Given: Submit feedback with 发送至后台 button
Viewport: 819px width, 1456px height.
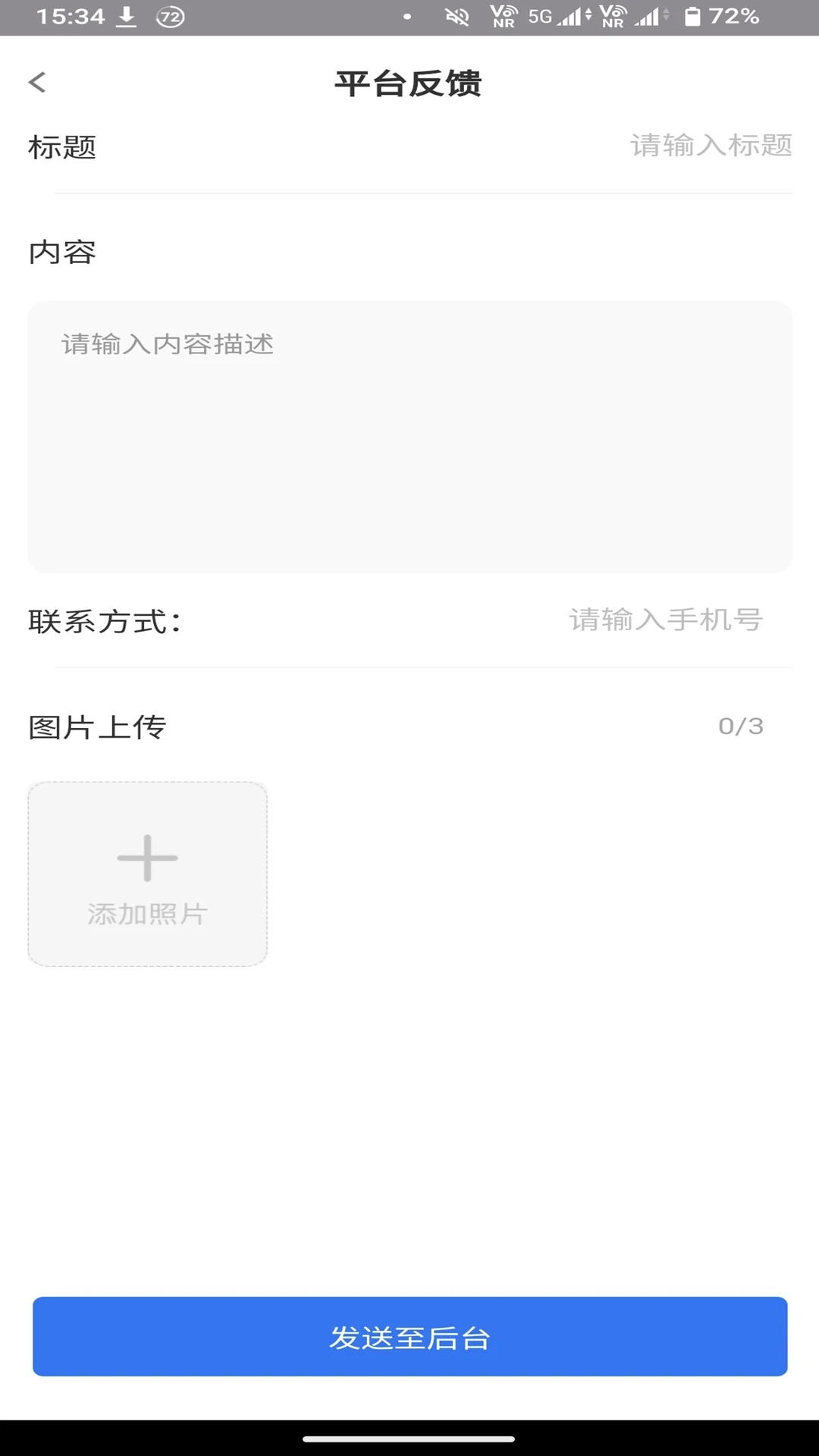Looking at the screenshot, I should pos(409,1336).
